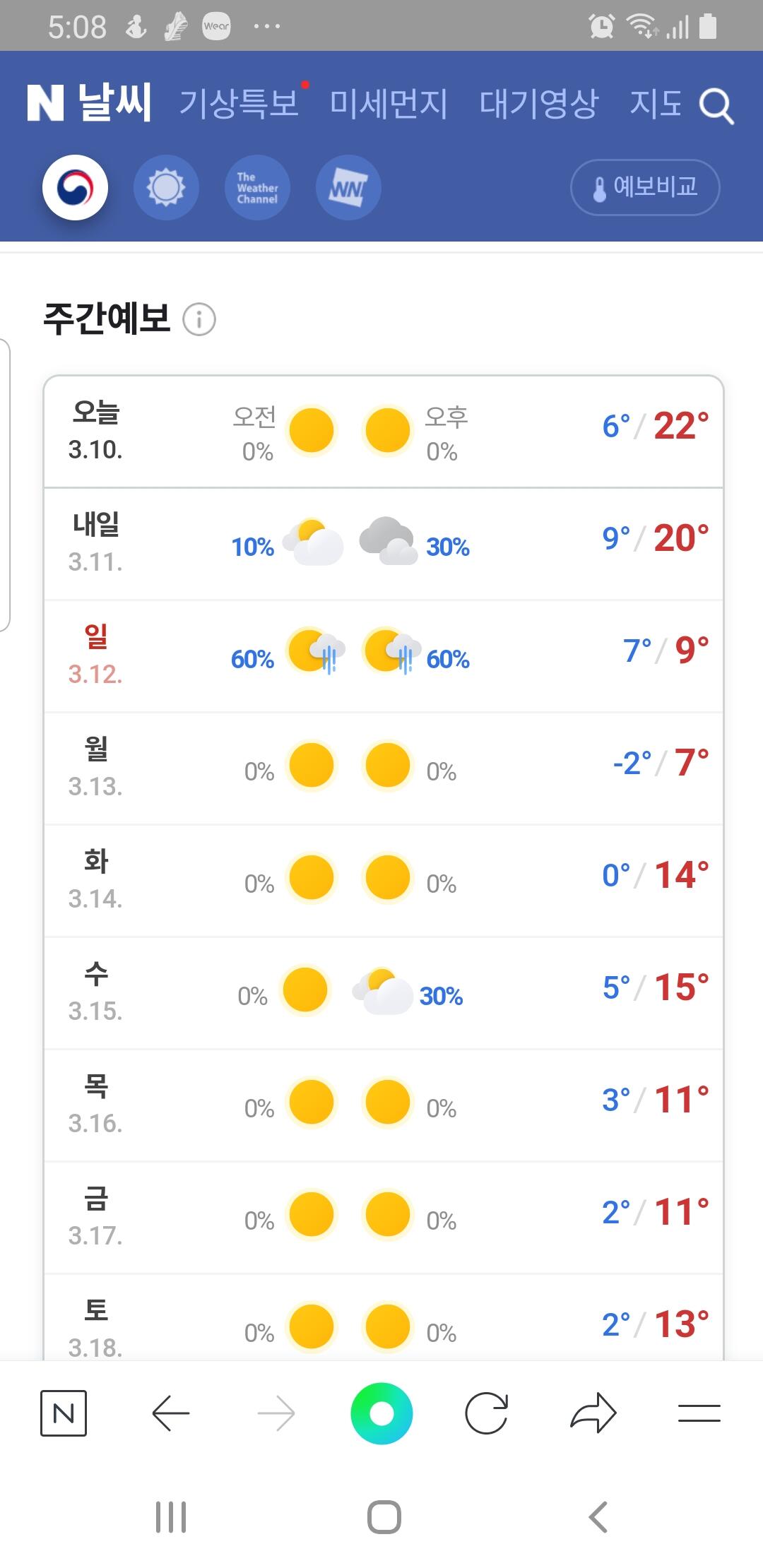Image resolution: width=763 pixels, height=1568 pixels.
Task: Tap the system home button
Action: [x=384, y=1516]
